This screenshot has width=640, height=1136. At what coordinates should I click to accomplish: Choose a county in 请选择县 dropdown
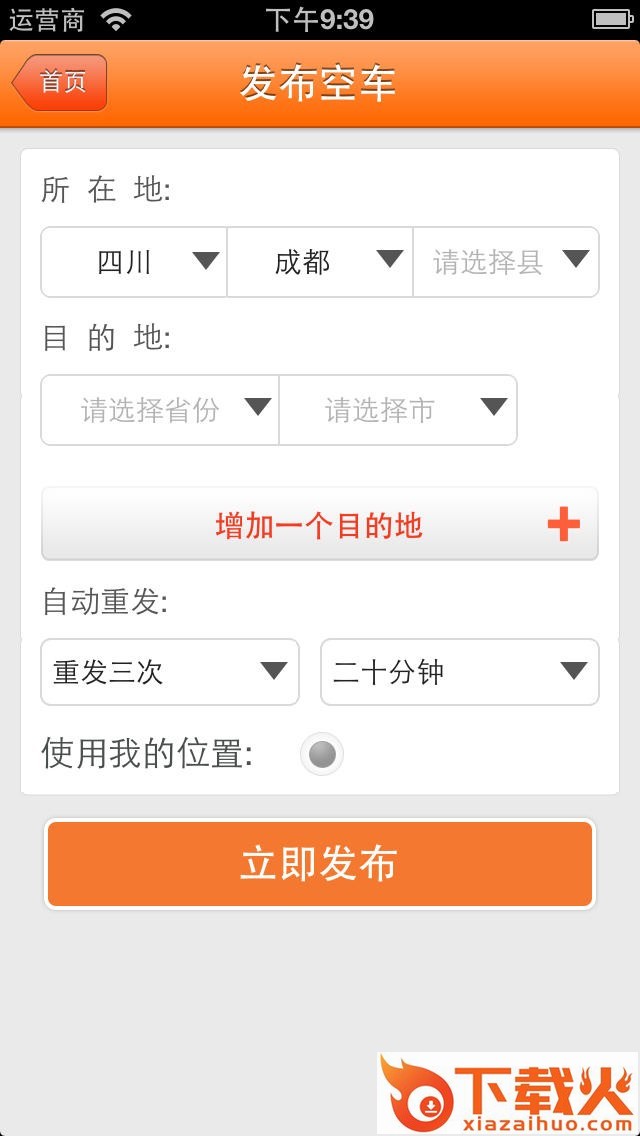(506, 262)
